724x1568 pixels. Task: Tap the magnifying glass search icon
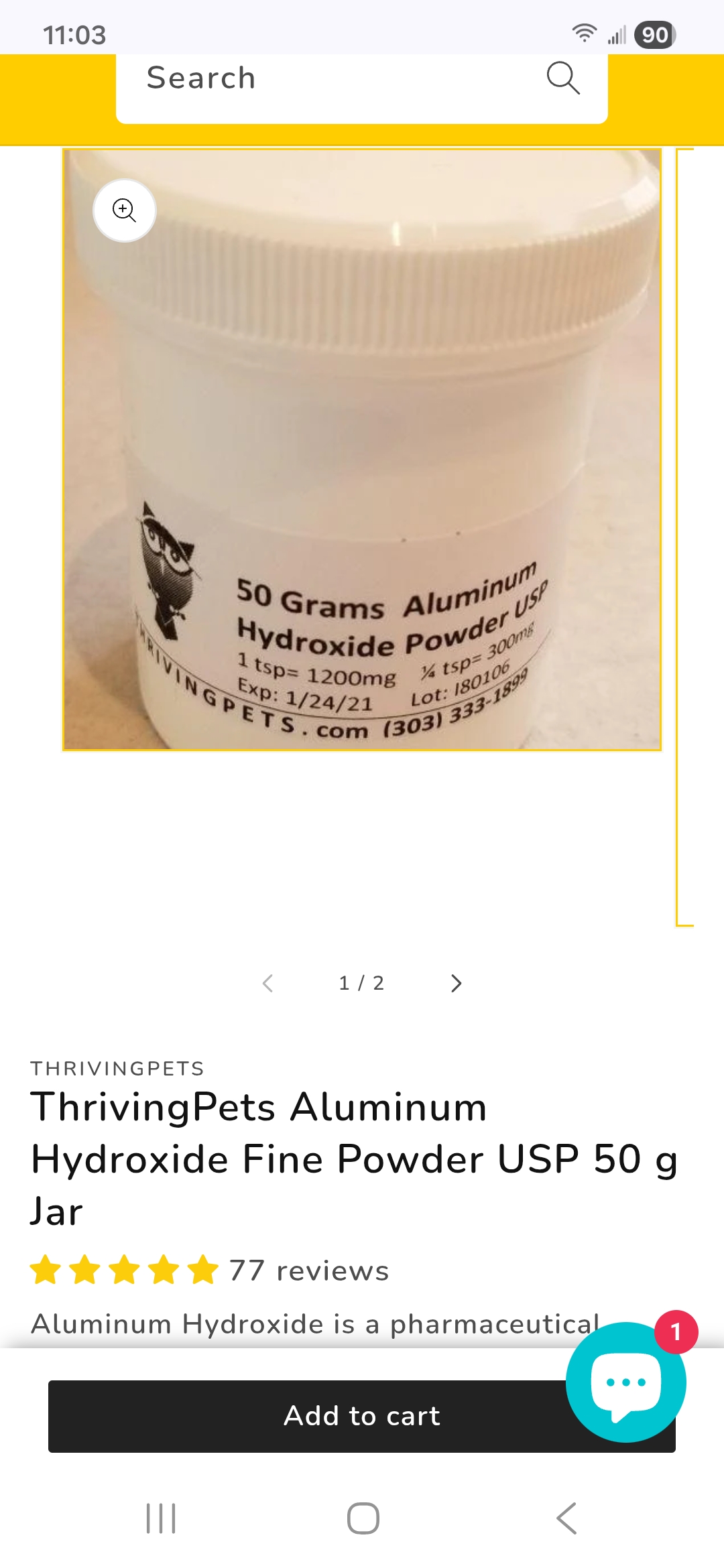pos(563,78)
